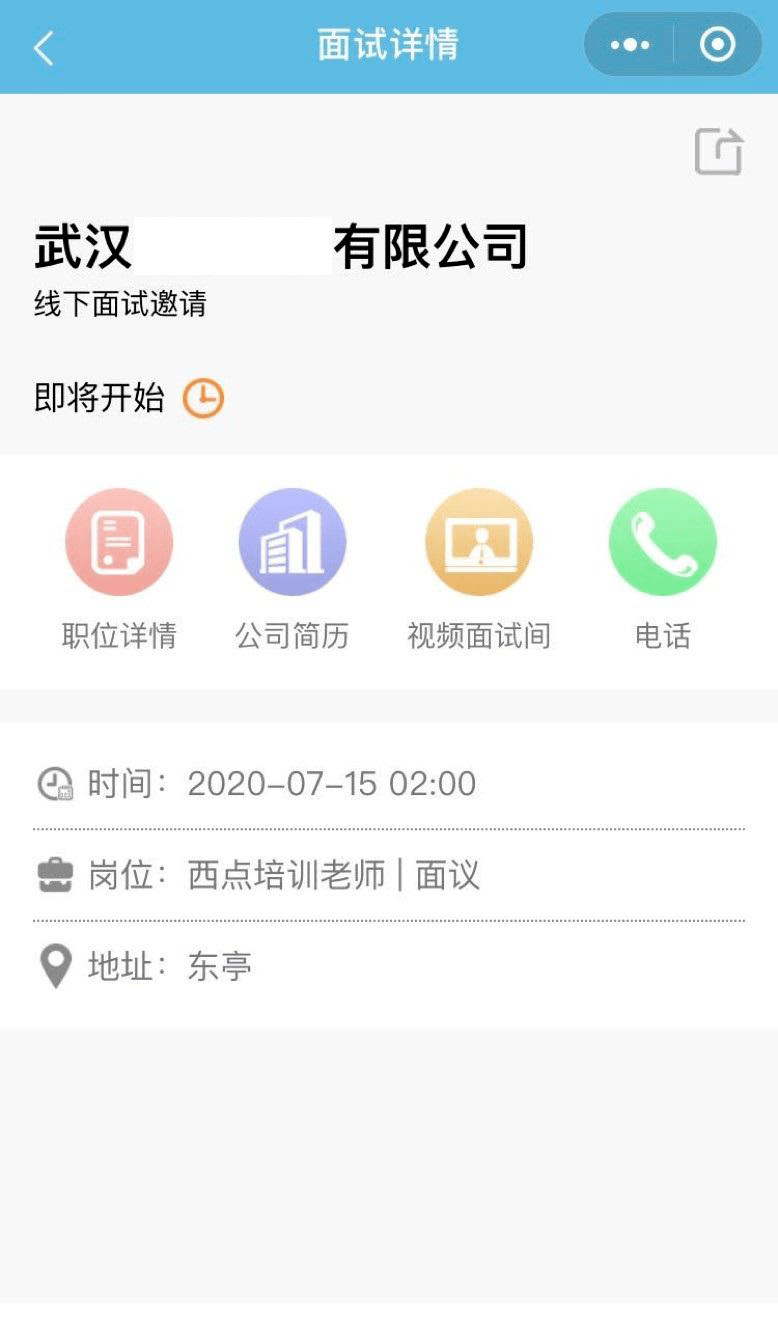This screenshot has height=1337, width=778.
Task: Tap the briefcase icon beside 岗位 row
Action: point(54,874)
